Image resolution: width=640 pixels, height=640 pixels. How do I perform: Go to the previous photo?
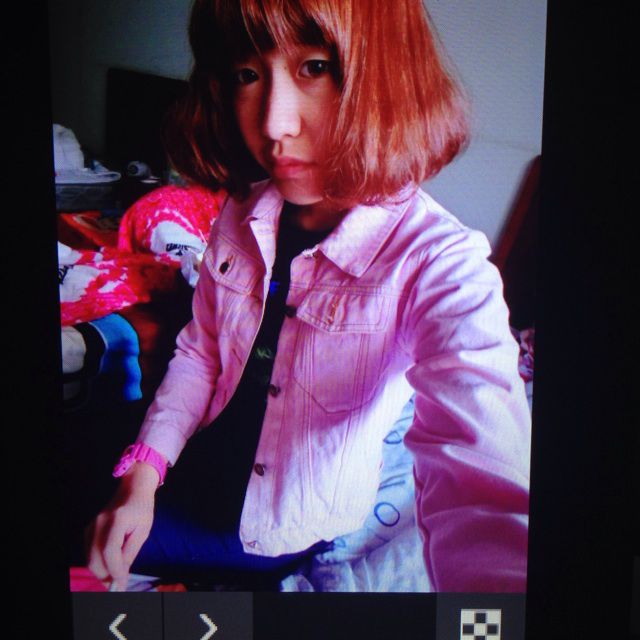pos(117,624)
